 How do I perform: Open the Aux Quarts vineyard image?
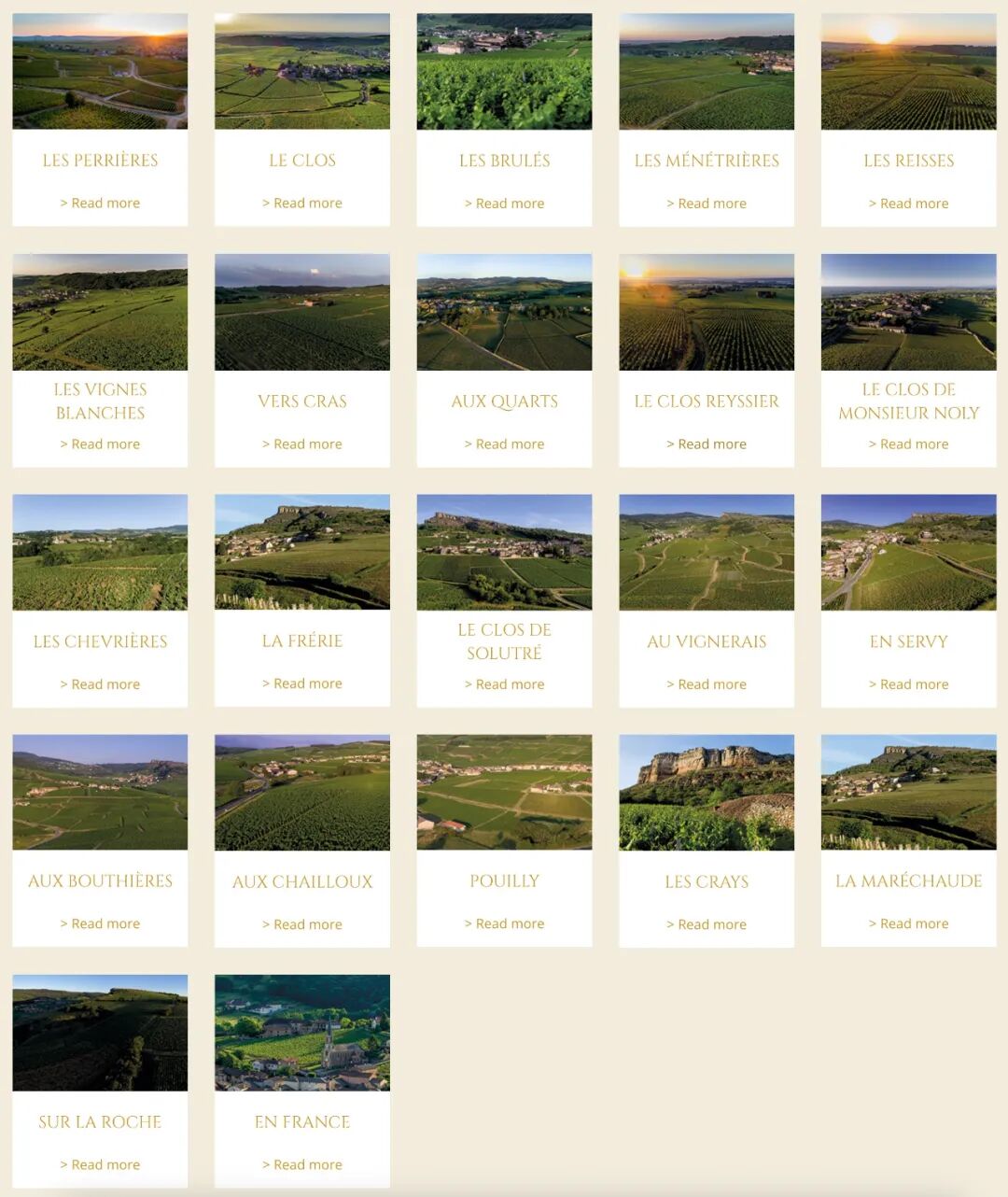(x=504, y=313)
